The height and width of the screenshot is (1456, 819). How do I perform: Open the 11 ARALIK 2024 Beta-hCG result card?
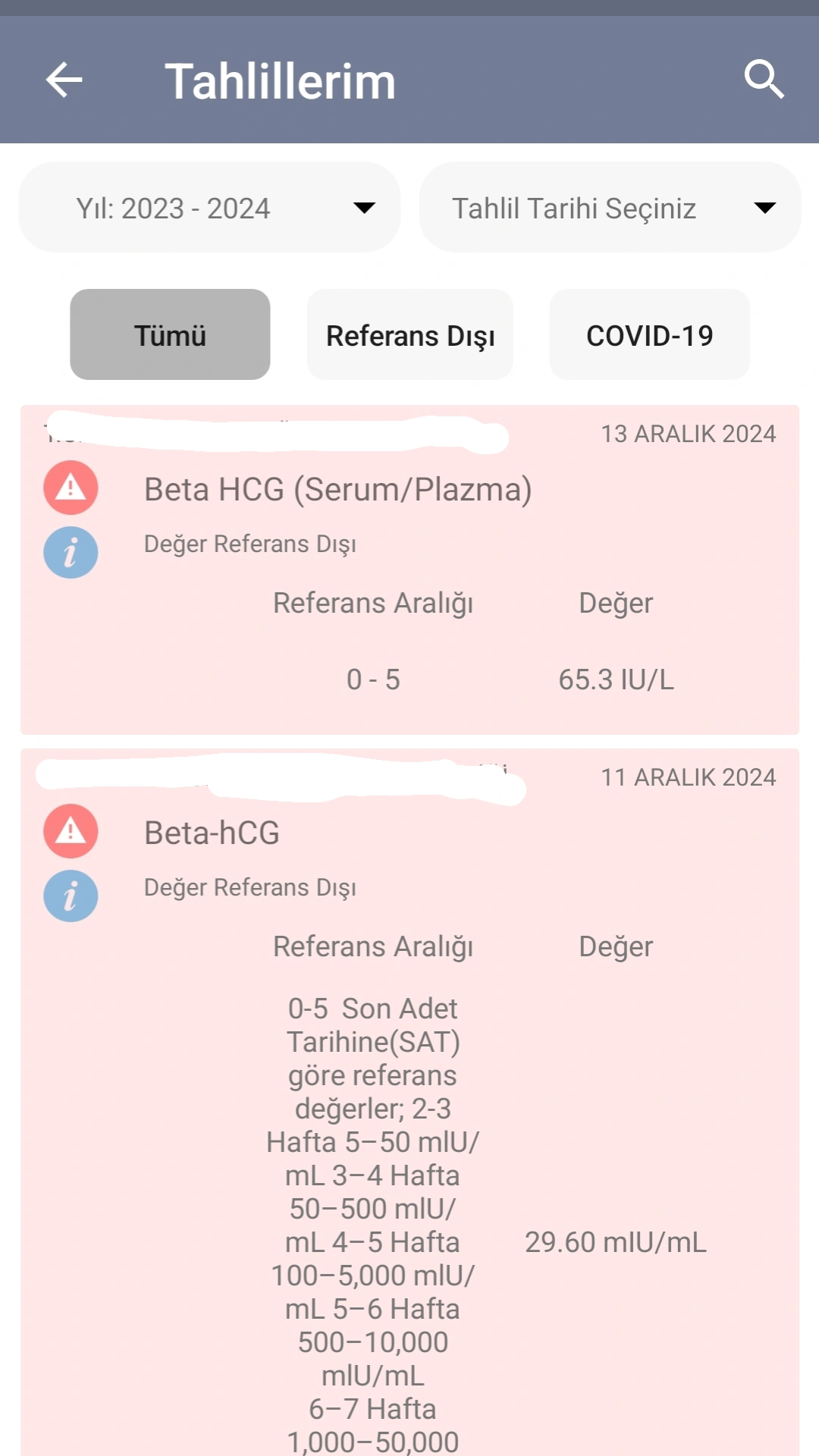click(x=409, y=1103)
